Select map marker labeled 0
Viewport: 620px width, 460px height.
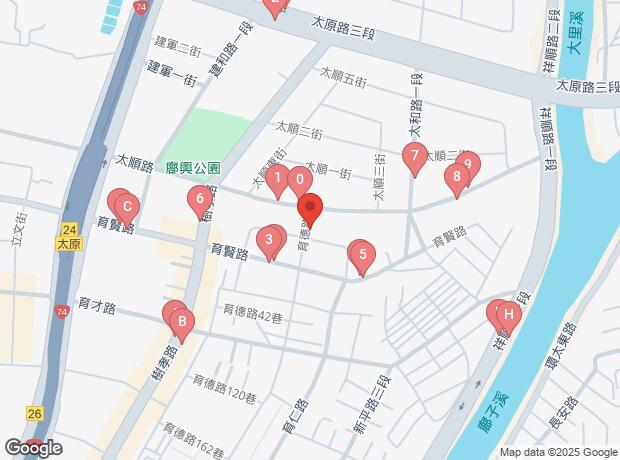[299, 181]
